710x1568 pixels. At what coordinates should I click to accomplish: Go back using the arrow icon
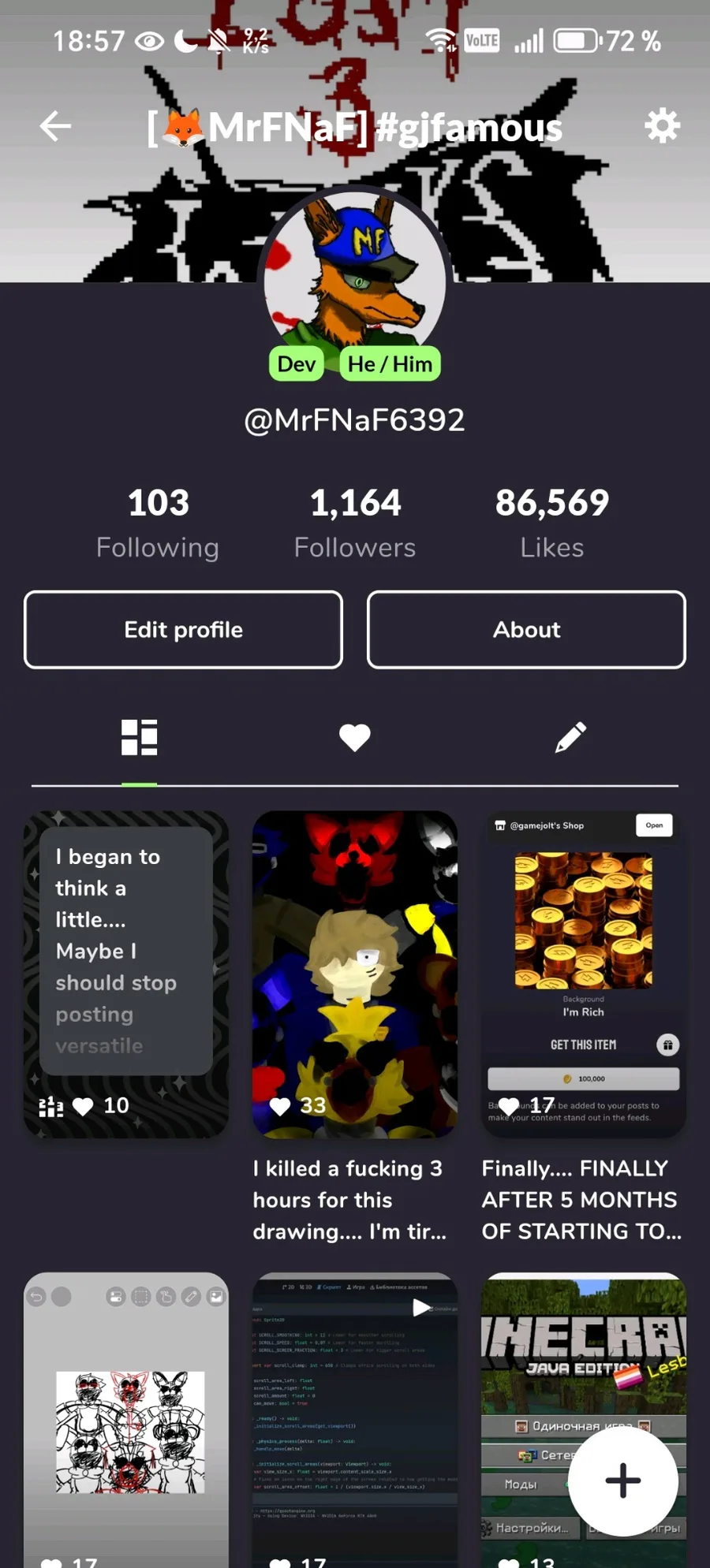click(x=55, y=126)
